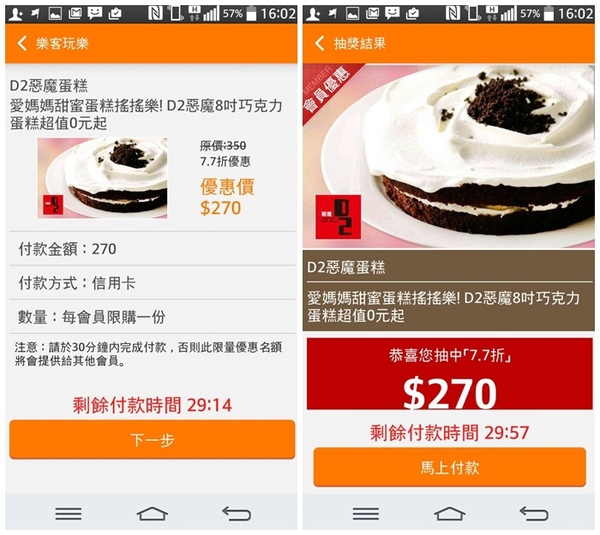This screenshot has width=600, height=535.
Task: Tap the 馬上付款 button
Action: point(449,467)
